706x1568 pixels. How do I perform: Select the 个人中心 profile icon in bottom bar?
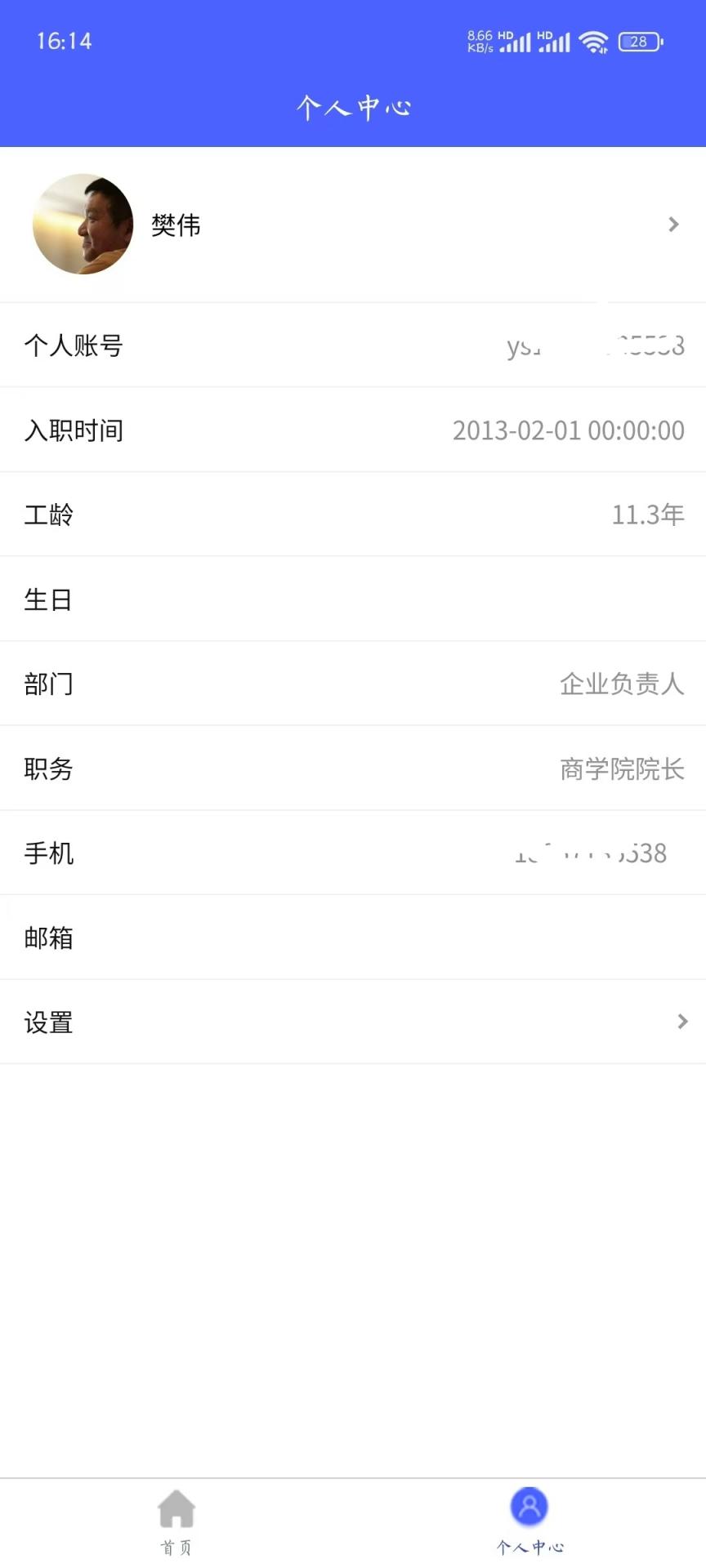pyautogui.click(x=529, y=1505)
